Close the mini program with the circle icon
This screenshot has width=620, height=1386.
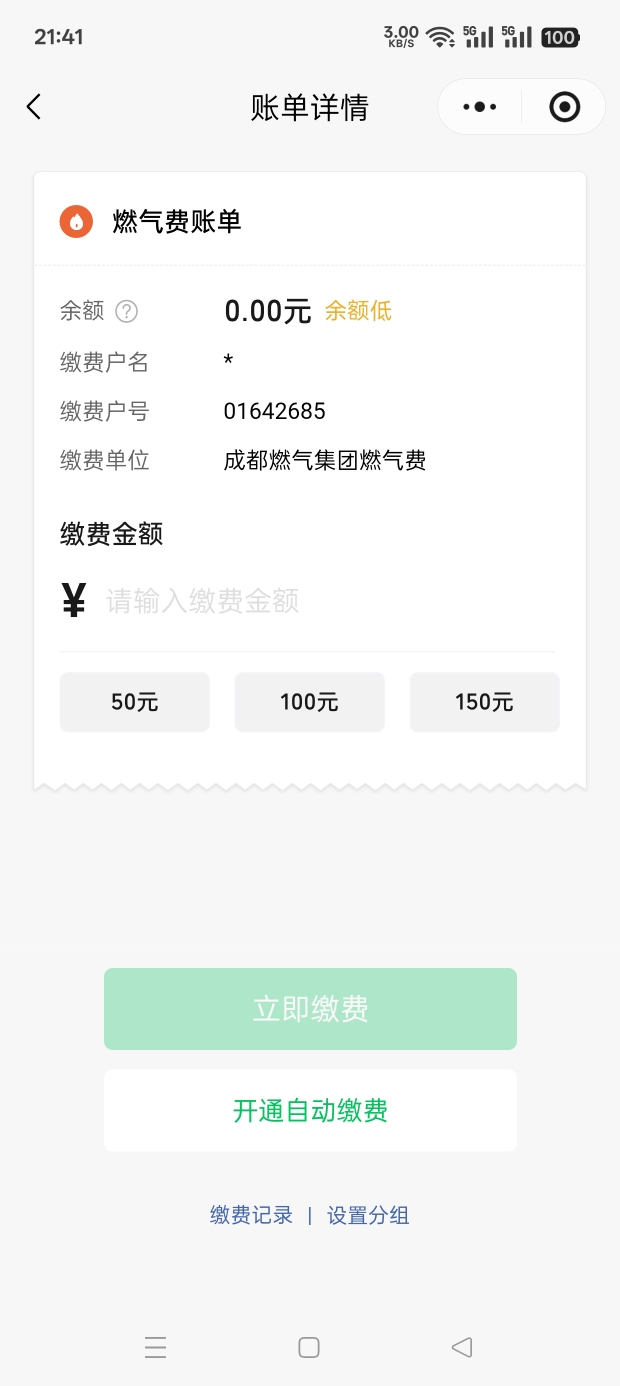tap(564, 107)
